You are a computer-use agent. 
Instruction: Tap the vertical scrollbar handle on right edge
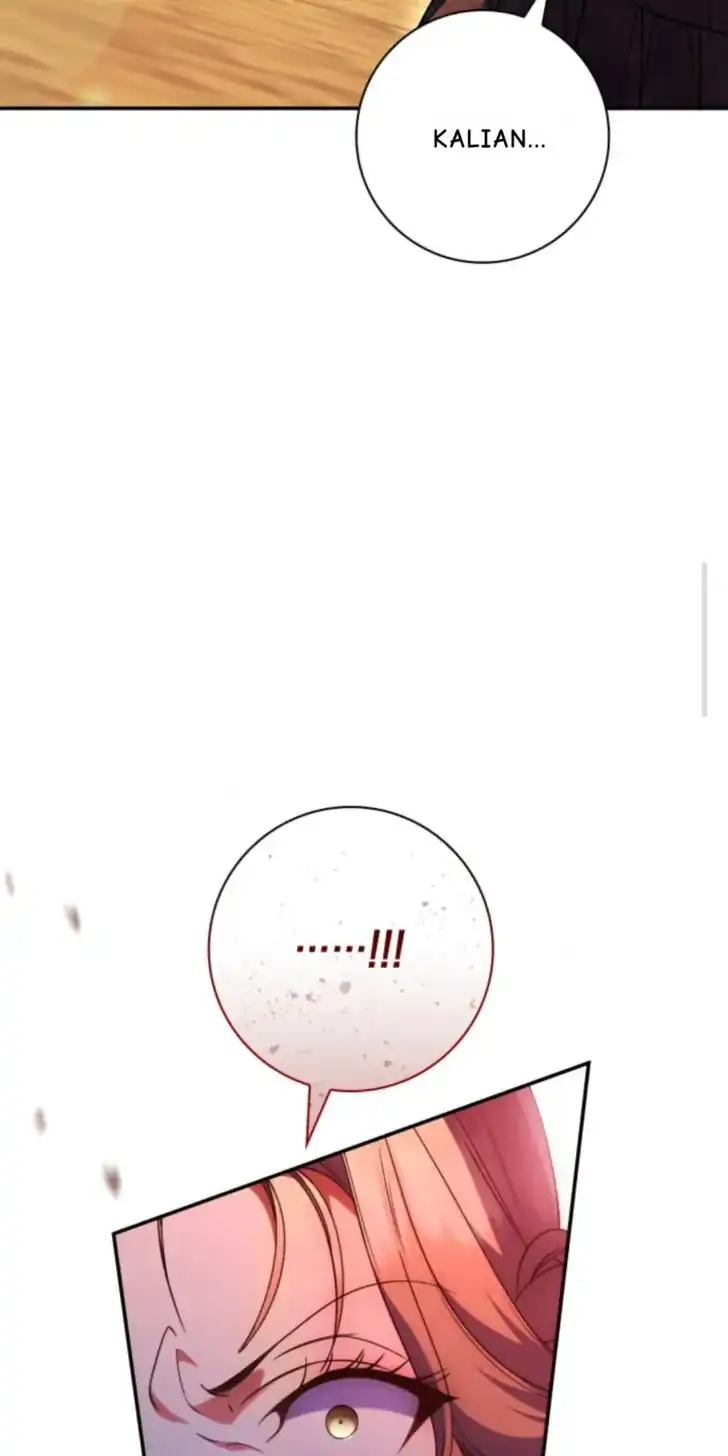(704, 640)
